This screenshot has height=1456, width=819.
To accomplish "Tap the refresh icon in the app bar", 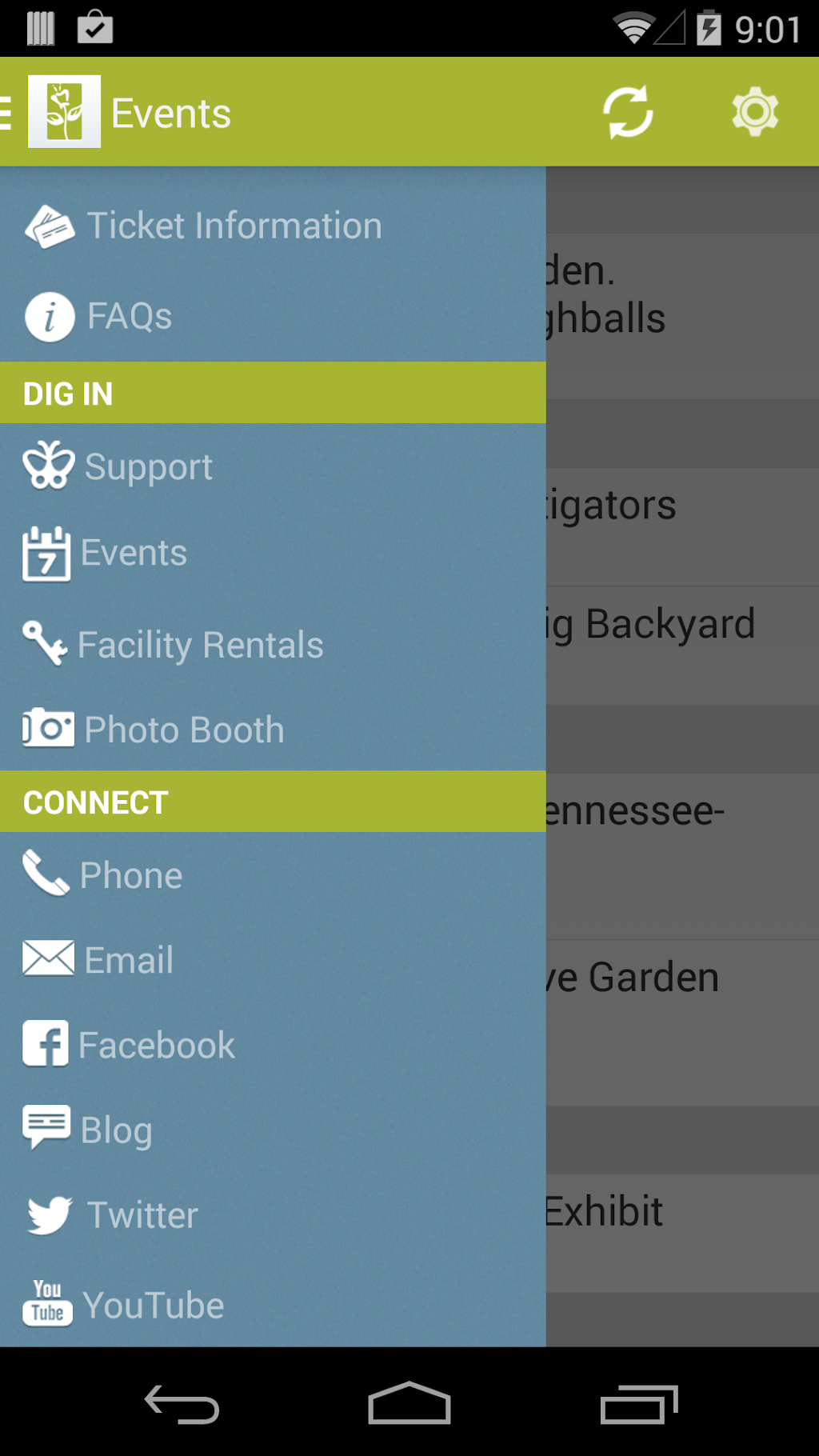I will point(628,112).
